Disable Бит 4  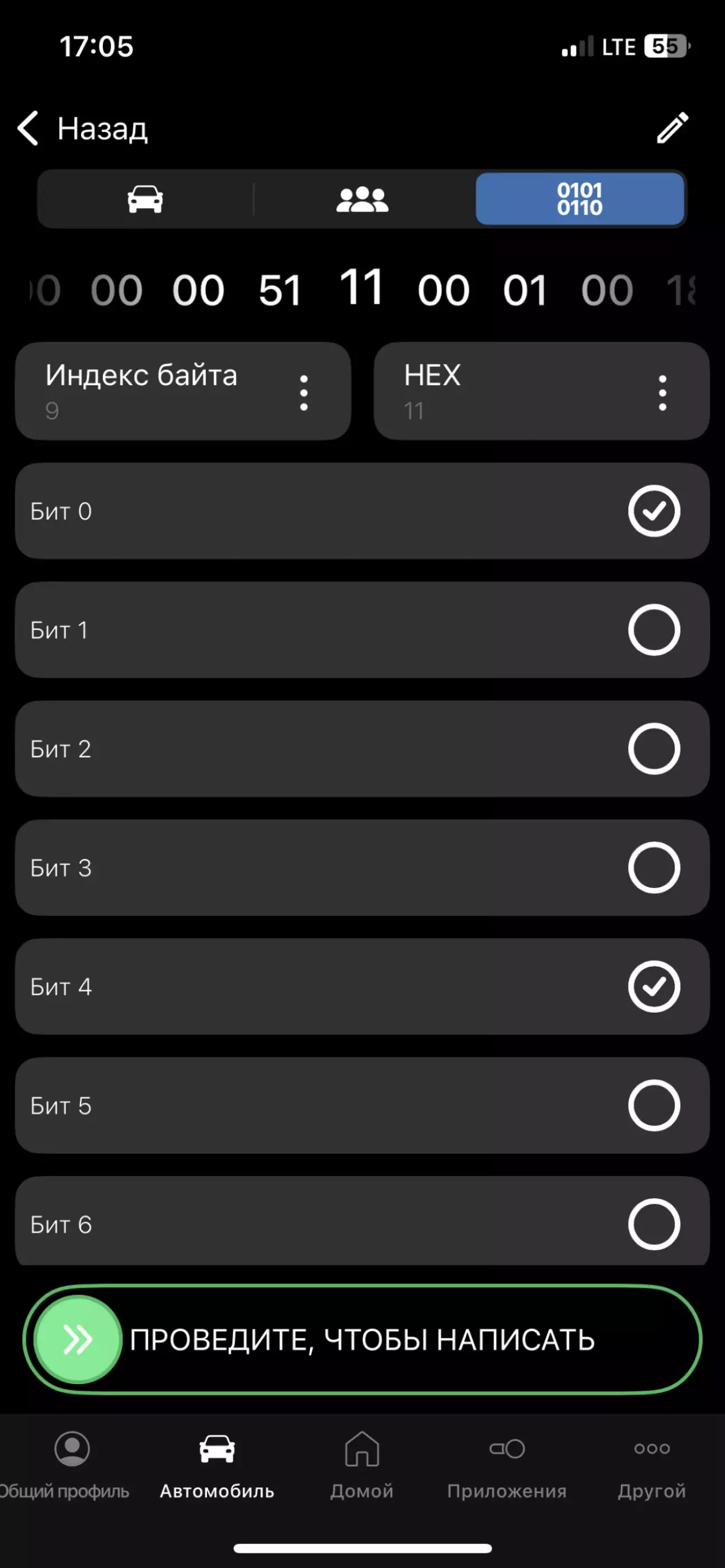tap(654, 986)
